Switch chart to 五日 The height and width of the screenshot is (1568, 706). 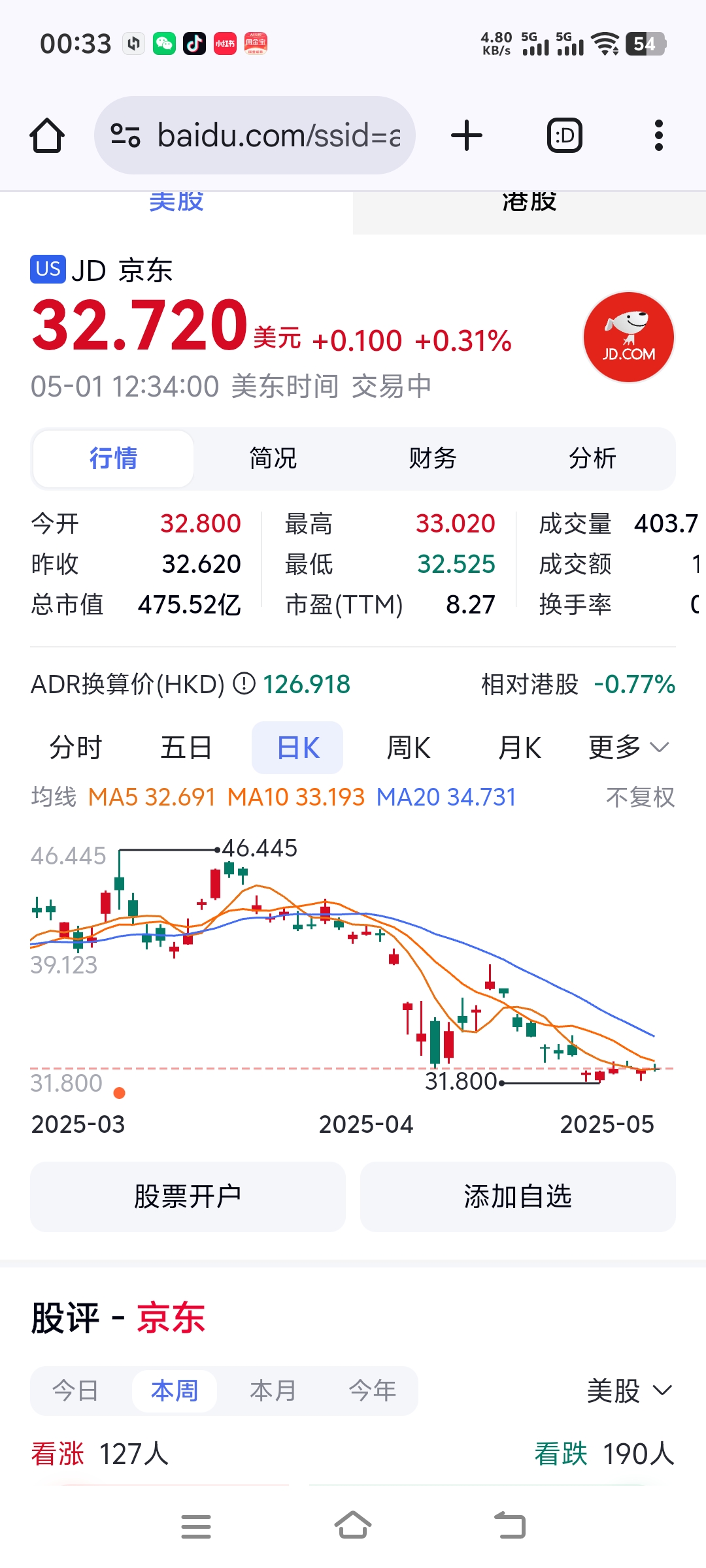186,747
